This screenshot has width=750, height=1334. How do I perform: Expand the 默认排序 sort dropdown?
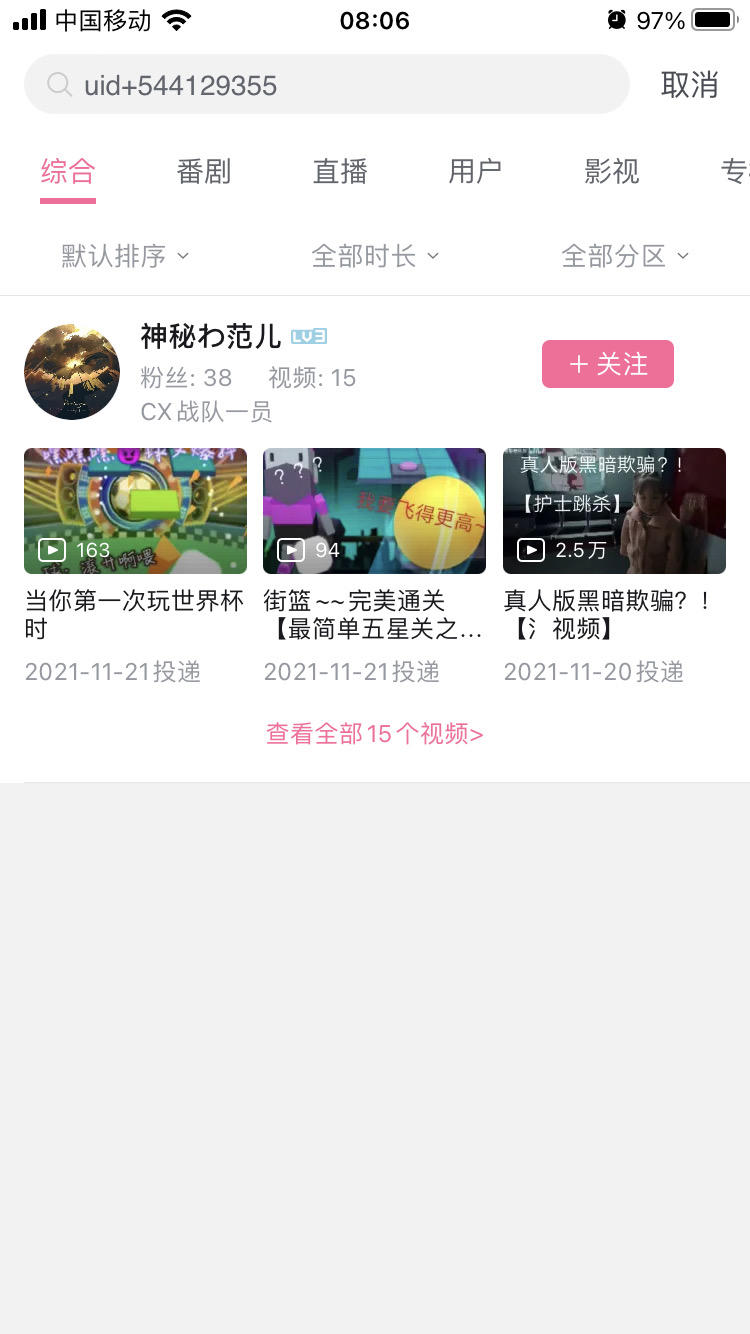125,256
